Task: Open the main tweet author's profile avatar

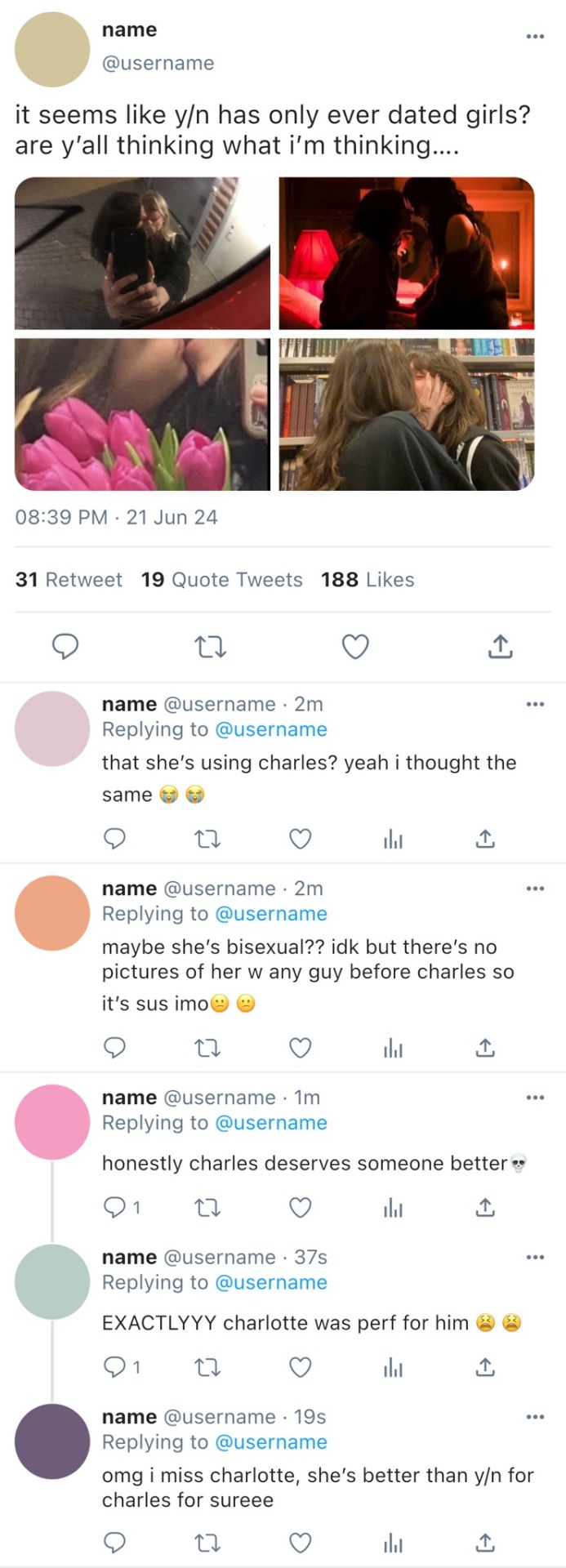Action: pos(52,49)
